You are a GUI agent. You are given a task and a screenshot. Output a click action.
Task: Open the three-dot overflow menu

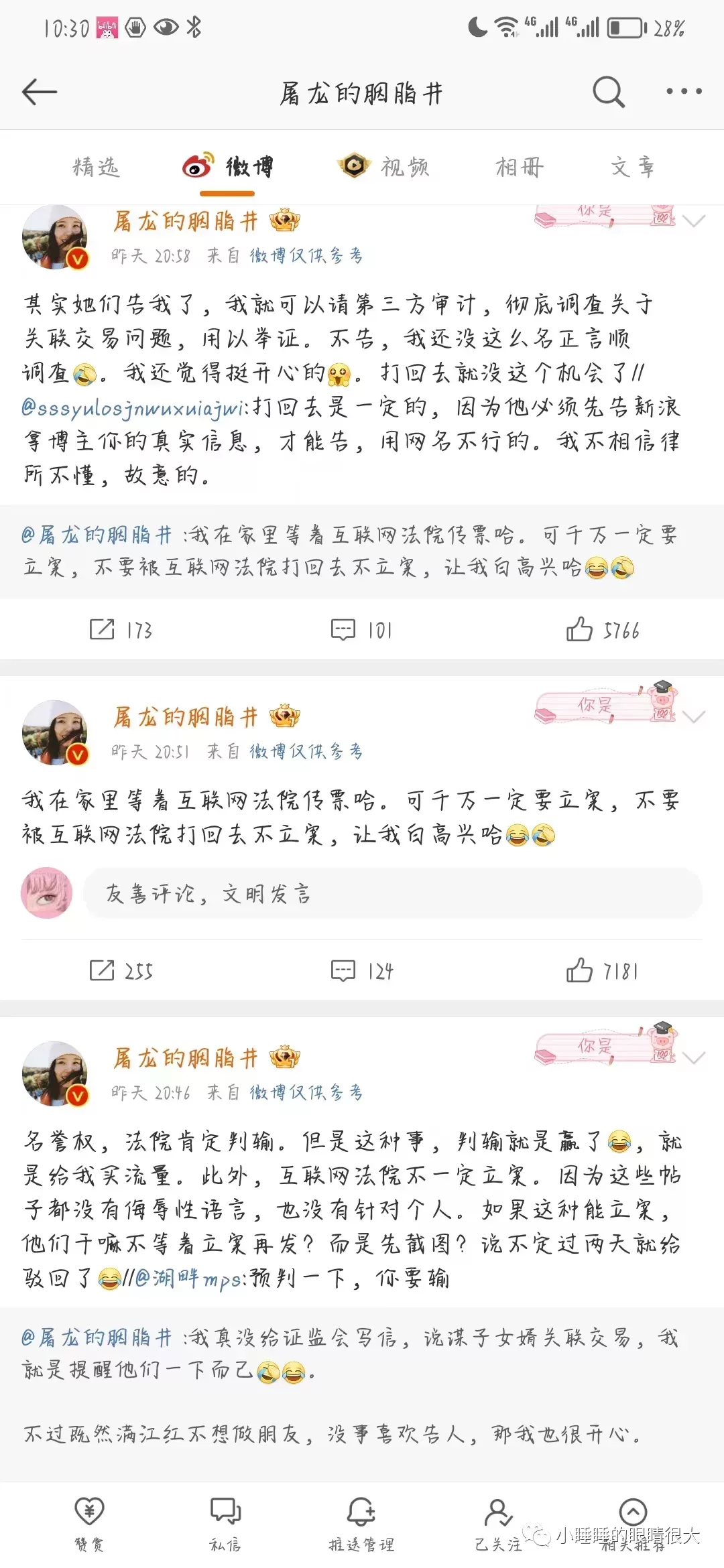(683, 92)
